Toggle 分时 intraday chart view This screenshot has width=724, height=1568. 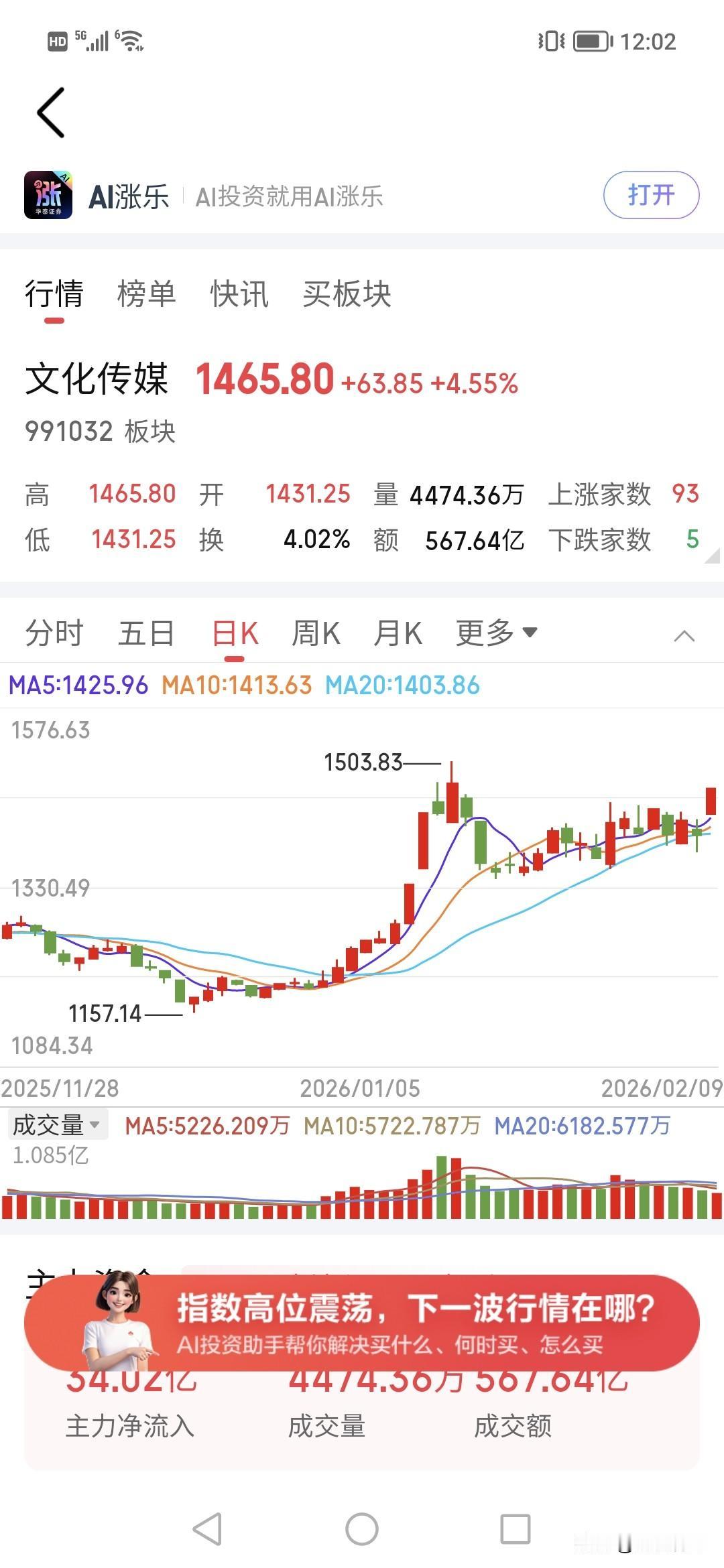[x=54, y=632]
